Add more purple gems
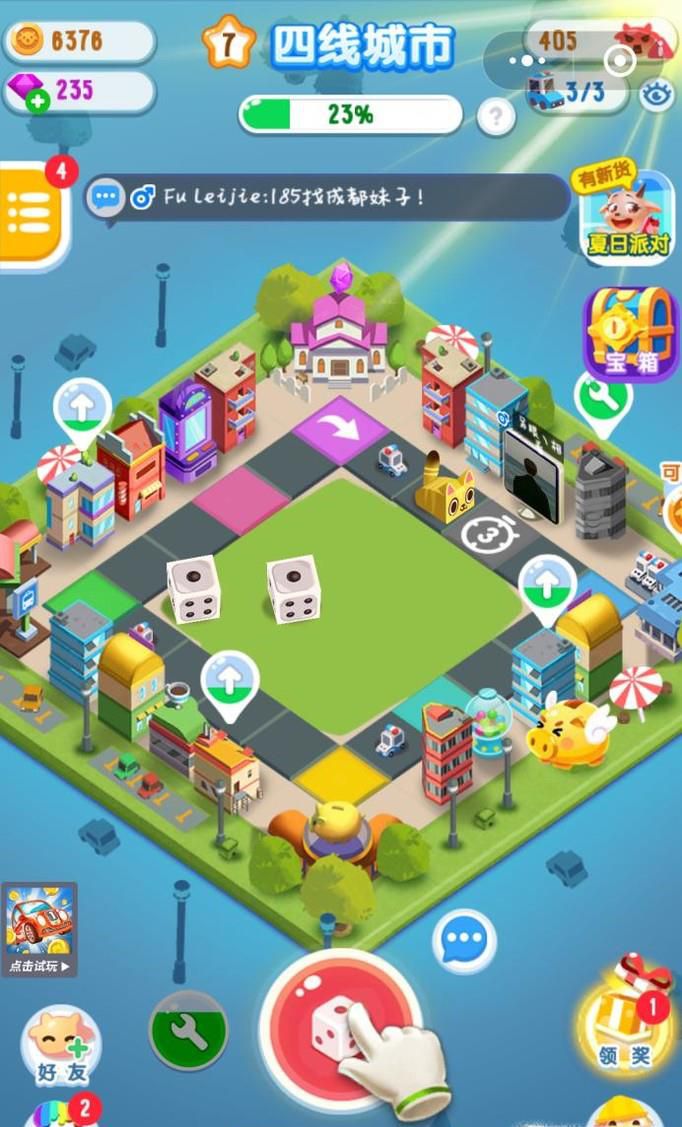Screen dimensions: 682x1127 (x=38, y=101)
